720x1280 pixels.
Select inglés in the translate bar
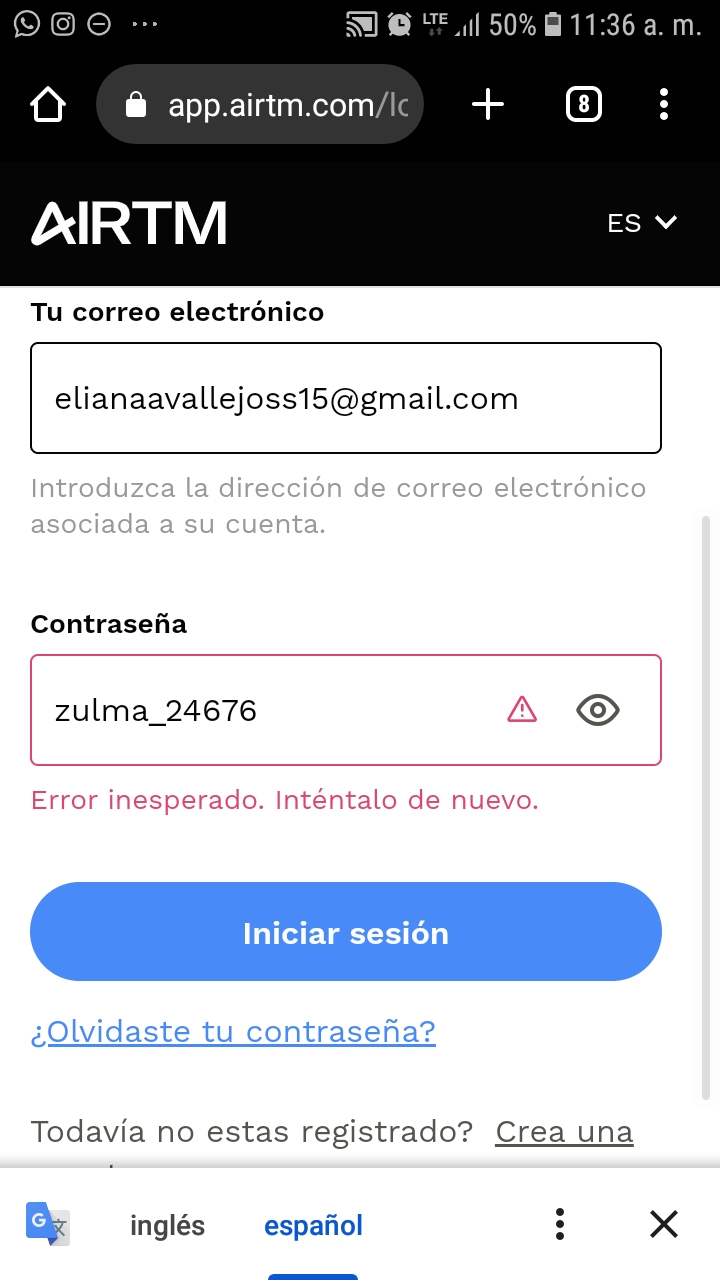pyautogui.click(x=167, y=1225)
